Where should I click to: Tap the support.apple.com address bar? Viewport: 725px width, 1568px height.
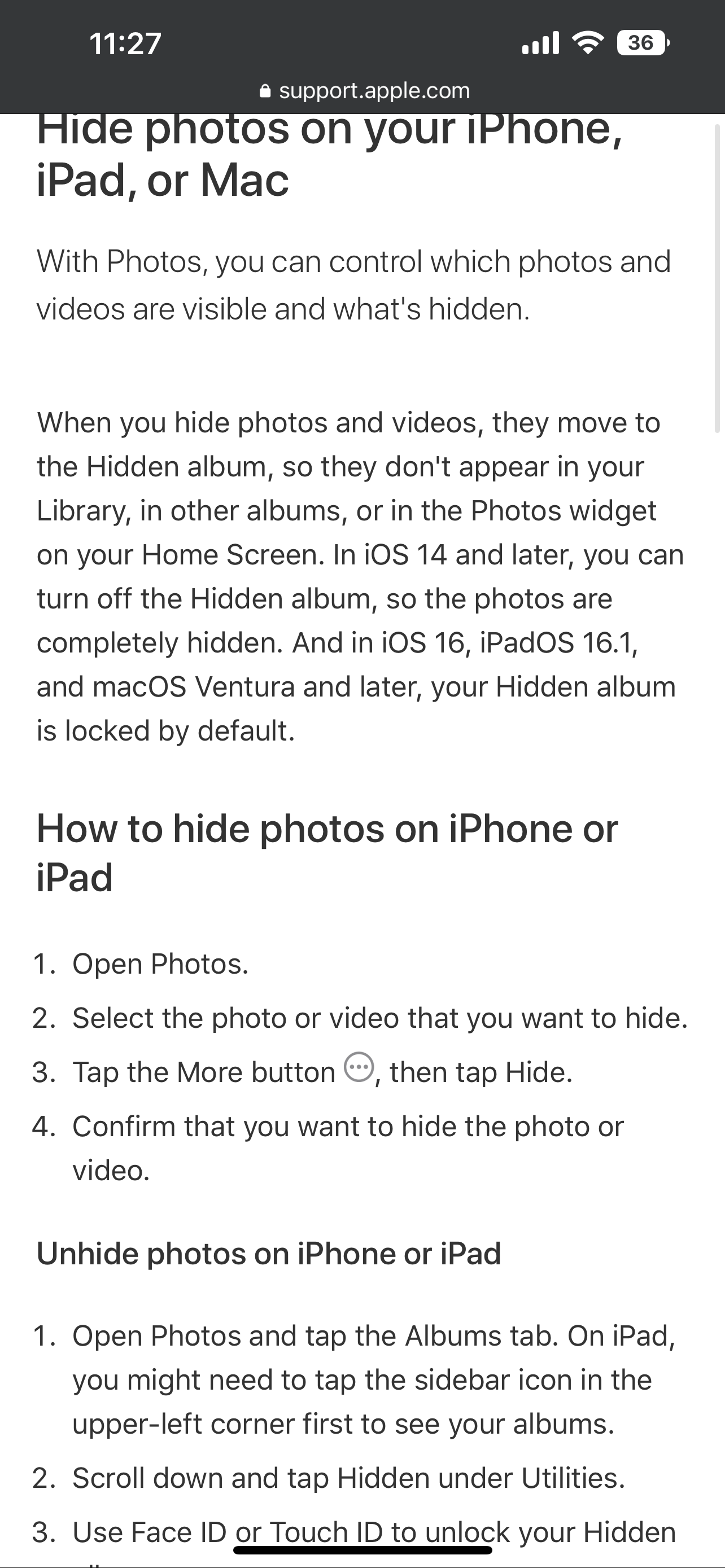[x=364, y=91]
